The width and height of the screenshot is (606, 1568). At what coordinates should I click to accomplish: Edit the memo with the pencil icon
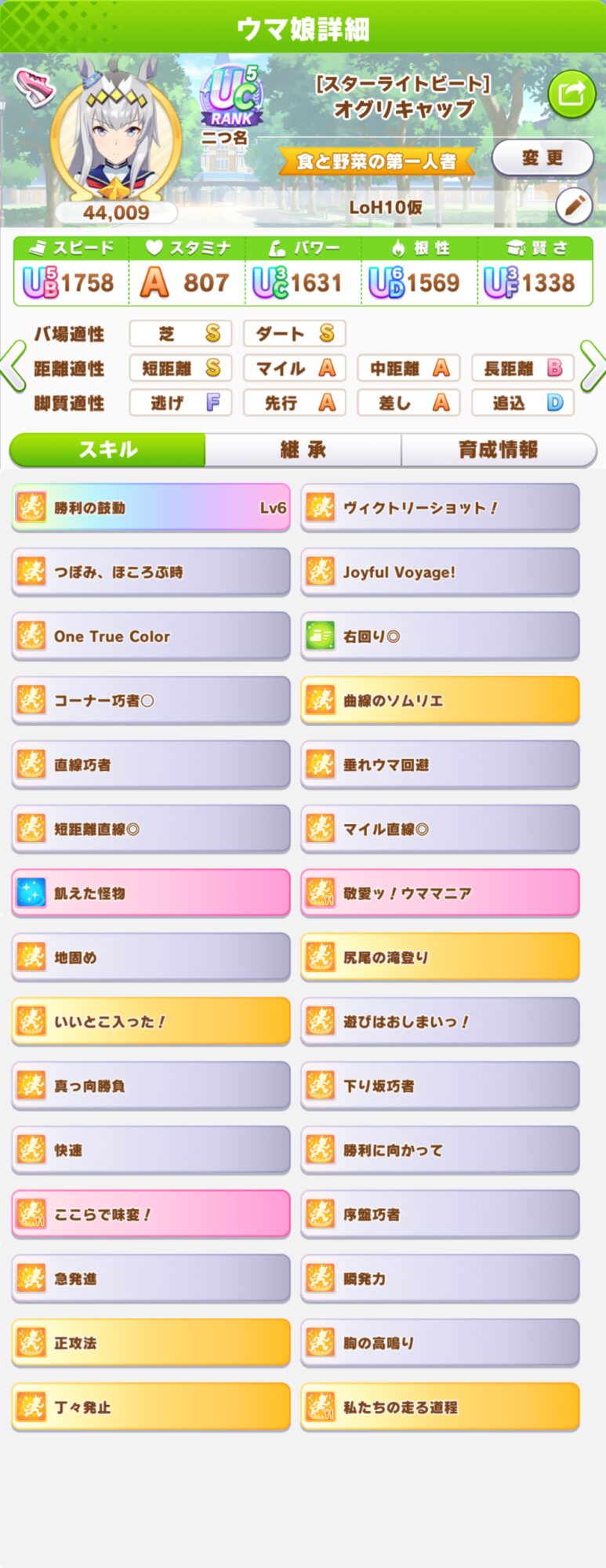574,206
